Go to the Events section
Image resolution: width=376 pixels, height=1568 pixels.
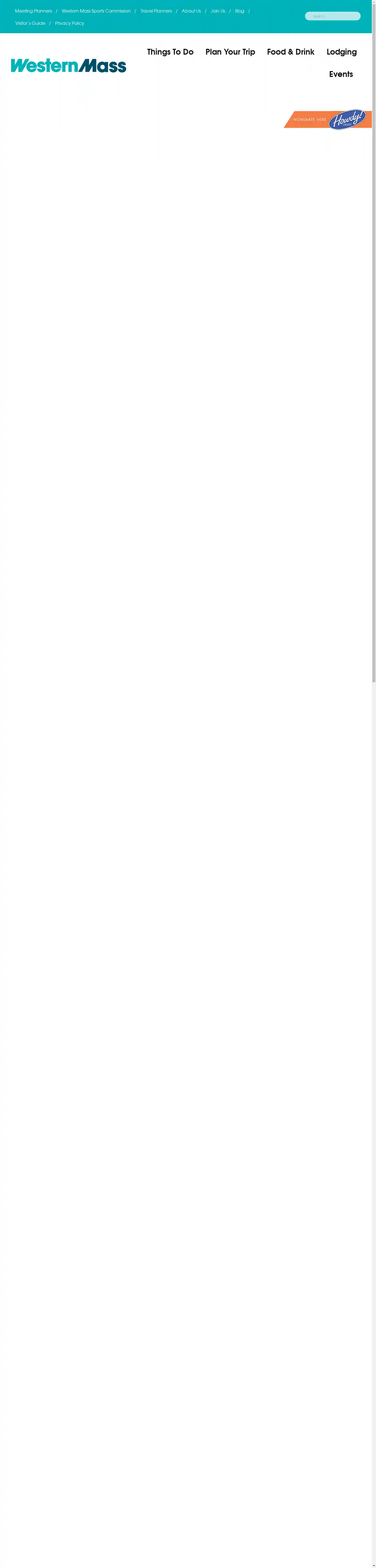341,74
